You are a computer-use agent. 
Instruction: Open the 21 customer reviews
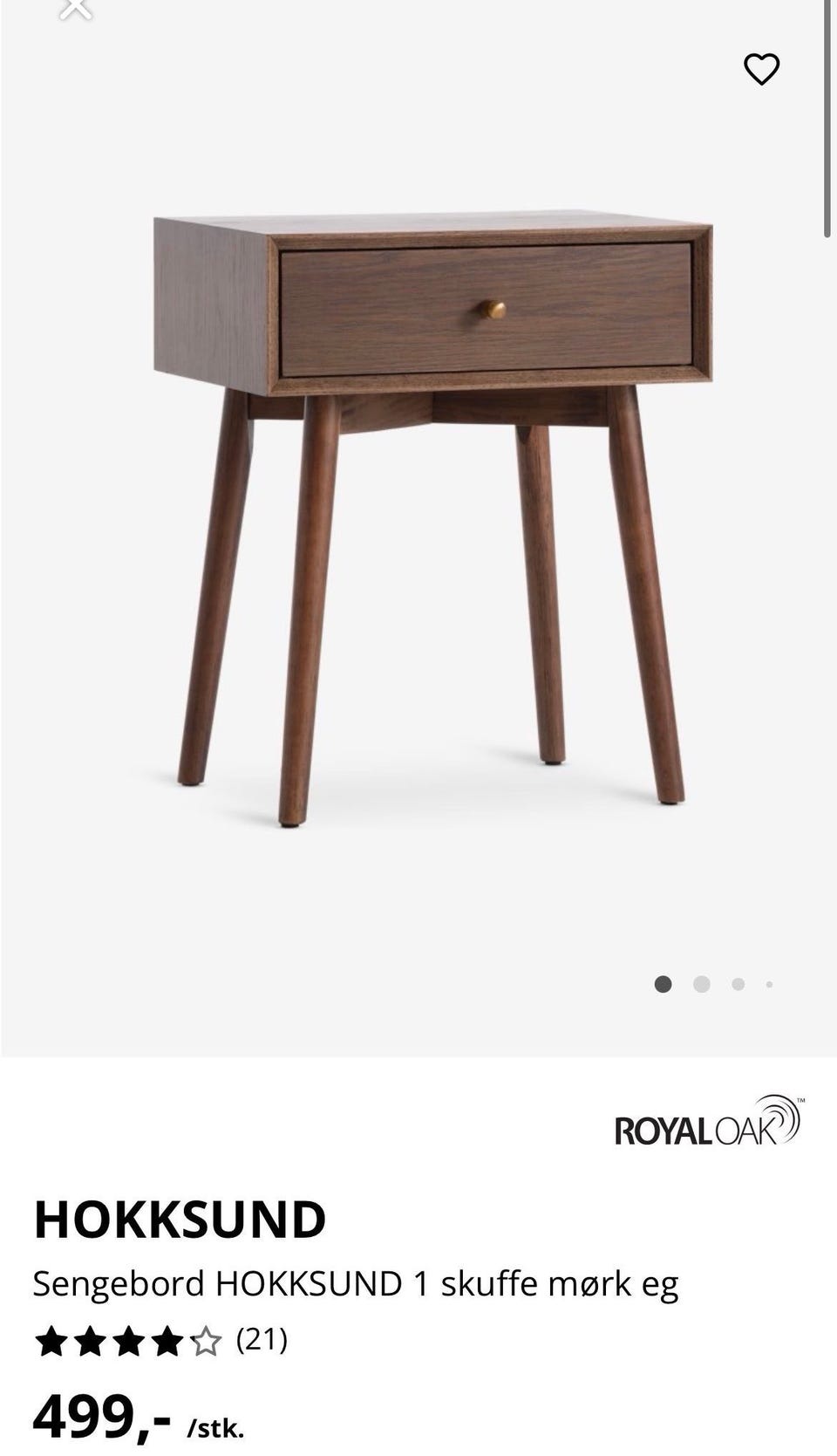coord(262,1339)
